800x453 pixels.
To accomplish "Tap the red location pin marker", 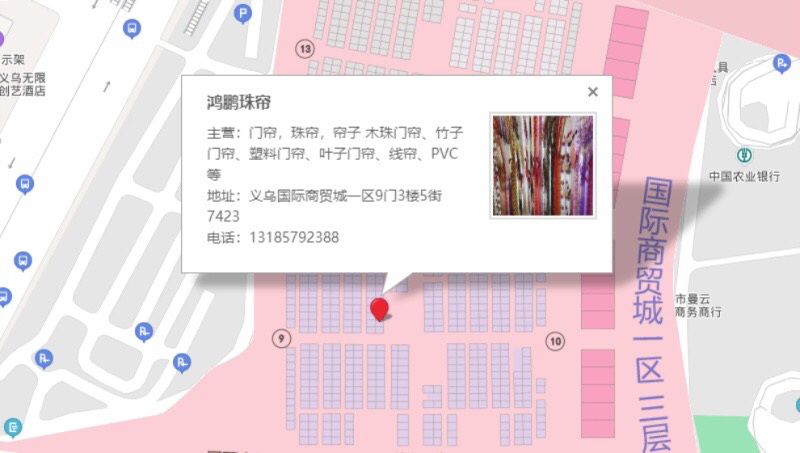I will 379,310.
